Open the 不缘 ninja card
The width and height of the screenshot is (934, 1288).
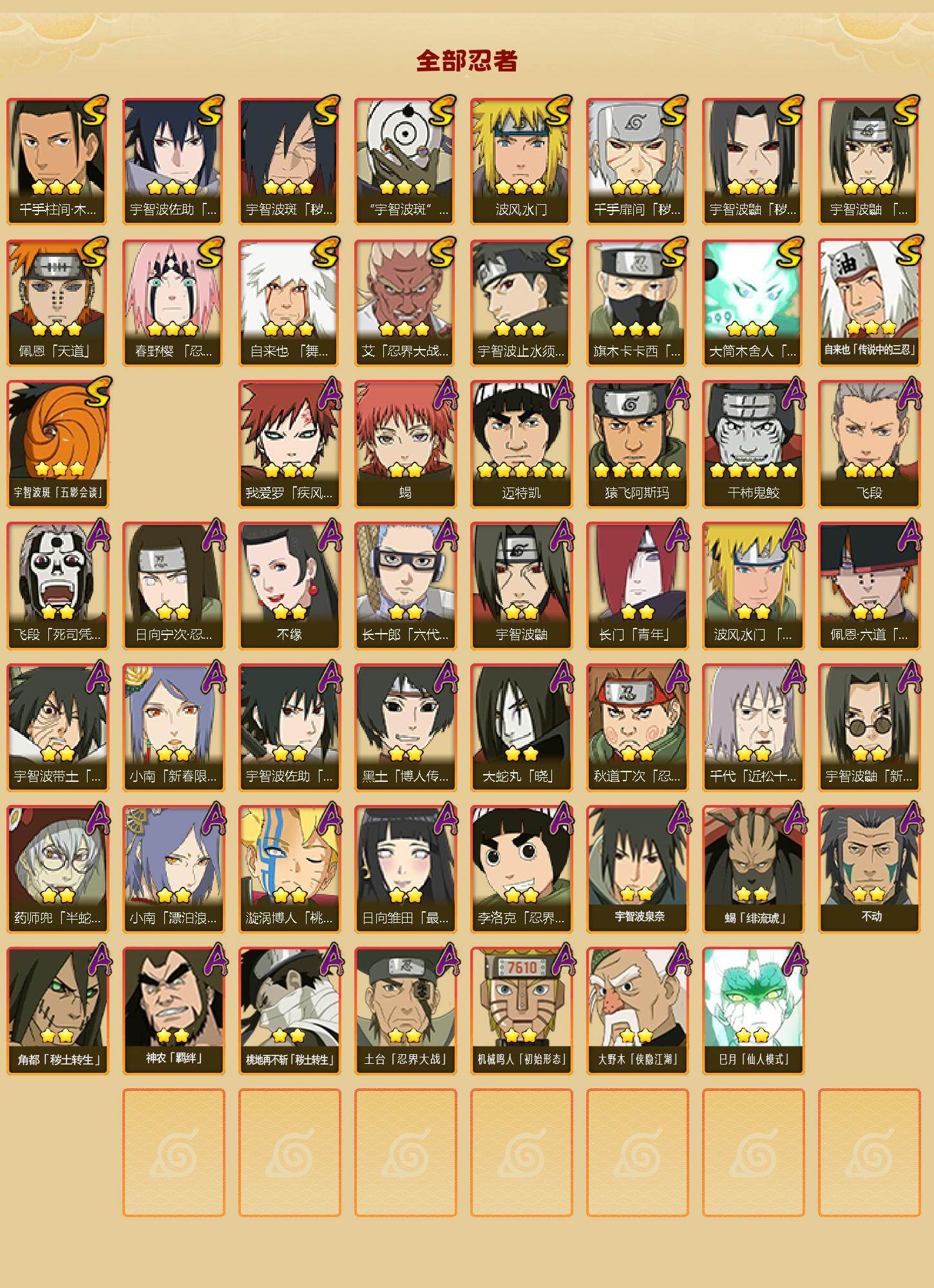[x=289, y=585]
